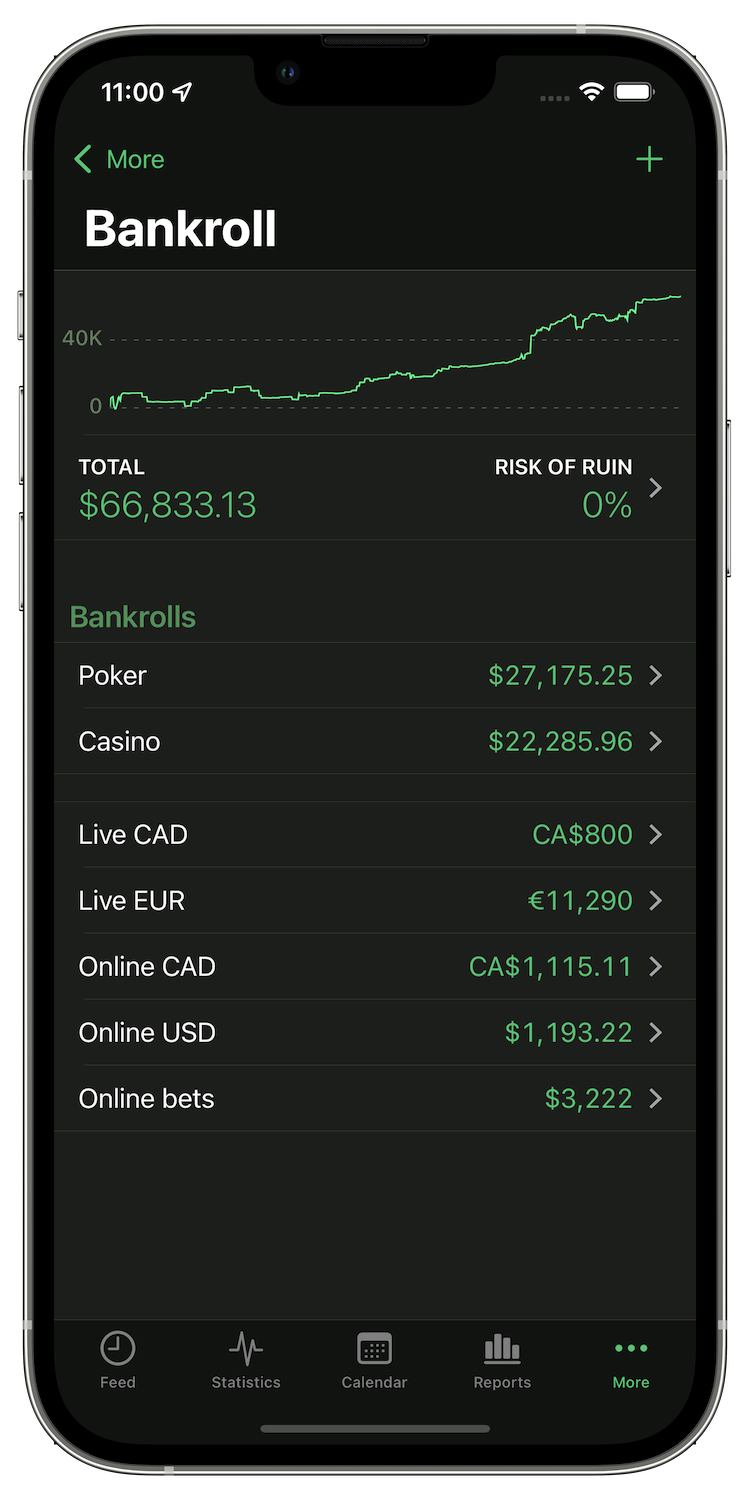Viewport: 750px width, 1500px height.
Task: Open the Online CAD bankroll
Action: (x=375, y=966)
